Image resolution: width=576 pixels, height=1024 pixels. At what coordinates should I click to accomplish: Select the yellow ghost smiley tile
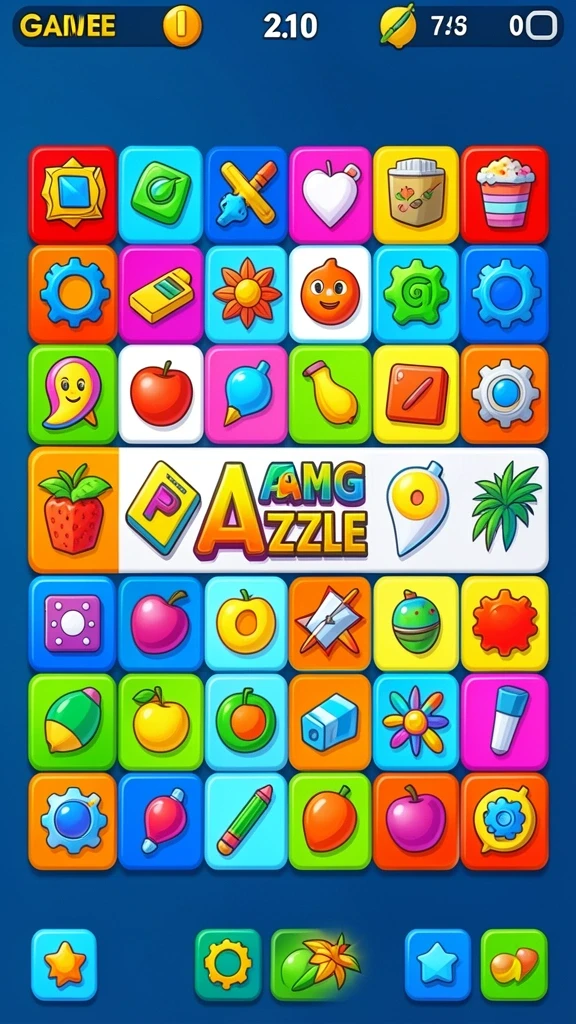tap(72, 394)
